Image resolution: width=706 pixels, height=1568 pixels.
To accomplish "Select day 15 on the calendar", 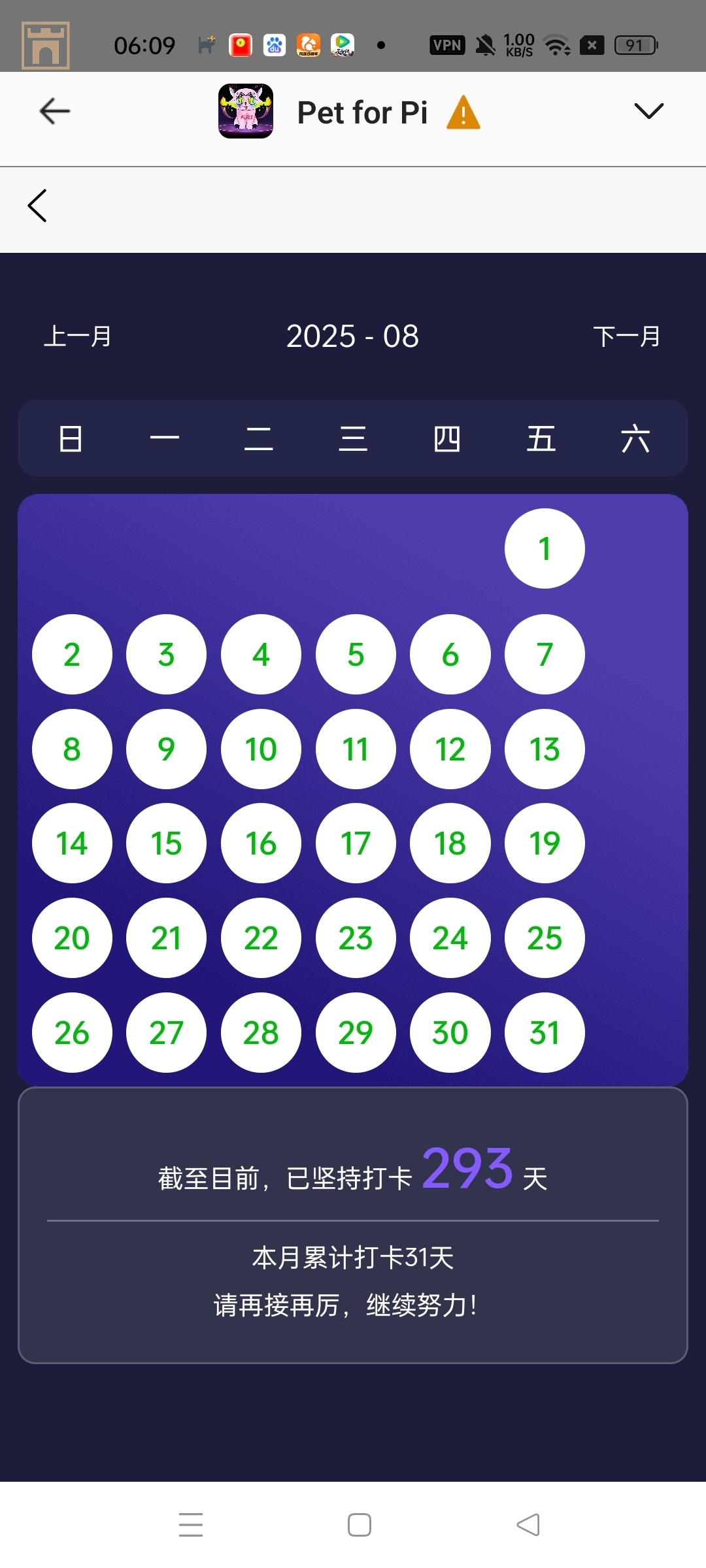I will tap(166, 843).
